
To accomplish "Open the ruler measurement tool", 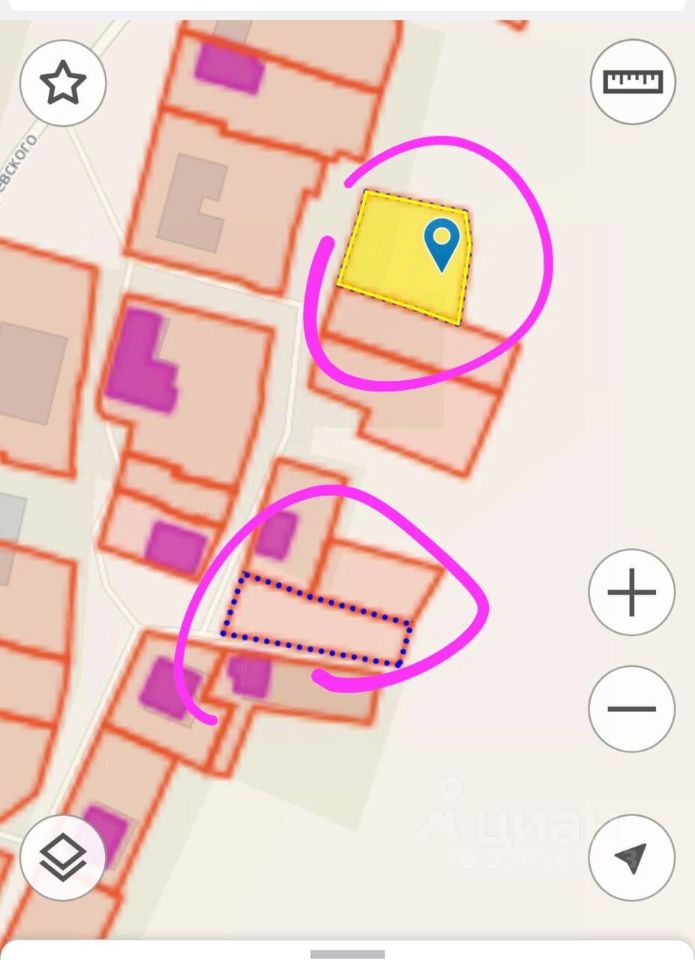I will tap(632, 81).
